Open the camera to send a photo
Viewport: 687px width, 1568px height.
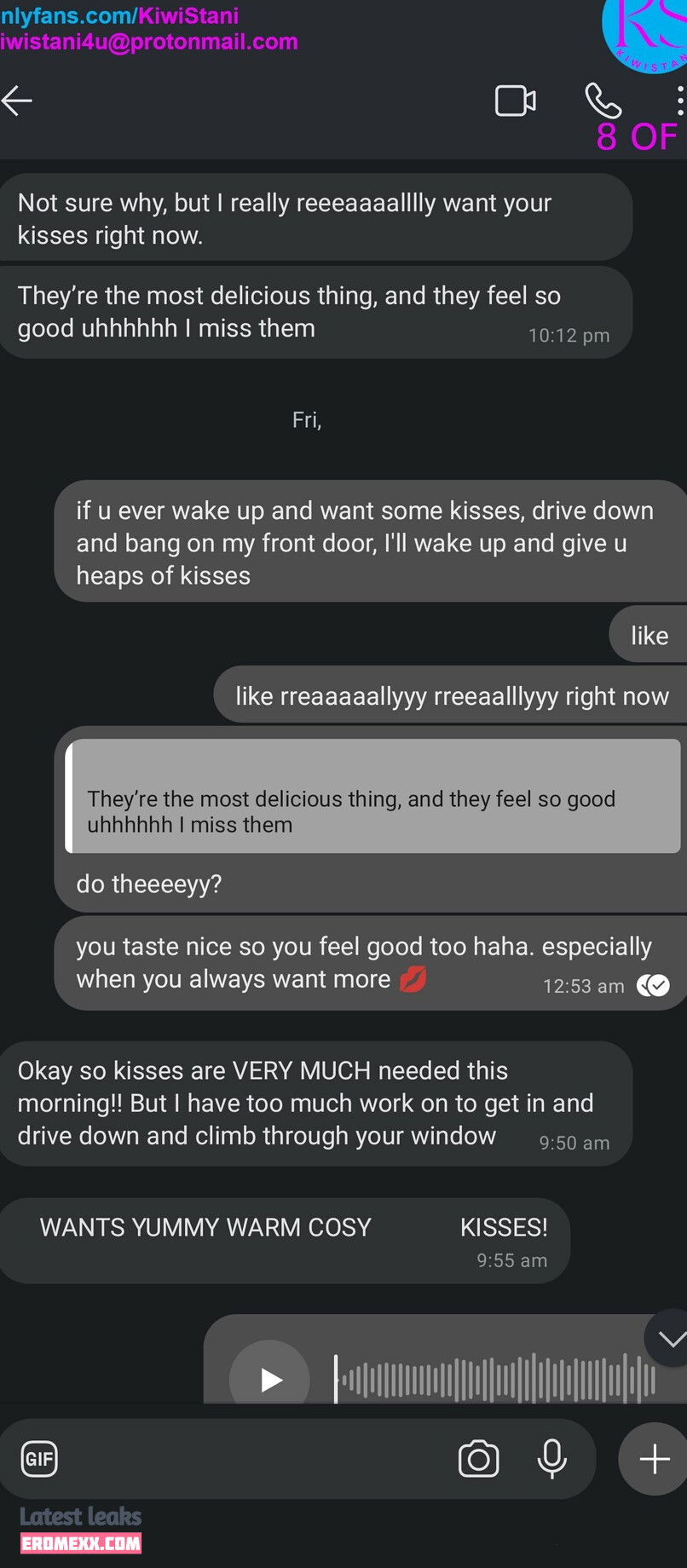[x=478, y=1459]
